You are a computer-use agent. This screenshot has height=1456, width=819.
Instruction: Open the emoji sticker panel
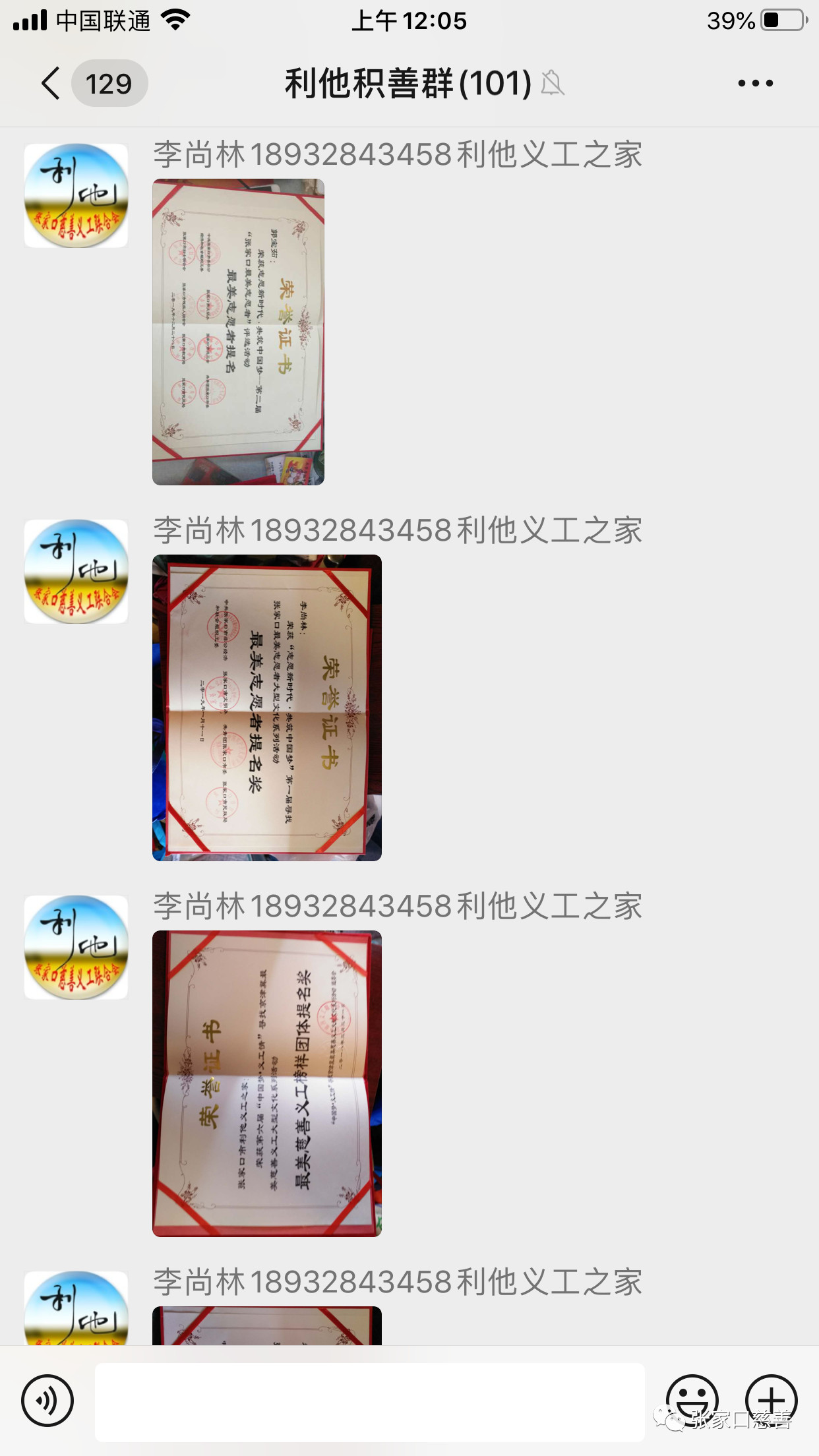point(692,1399)
